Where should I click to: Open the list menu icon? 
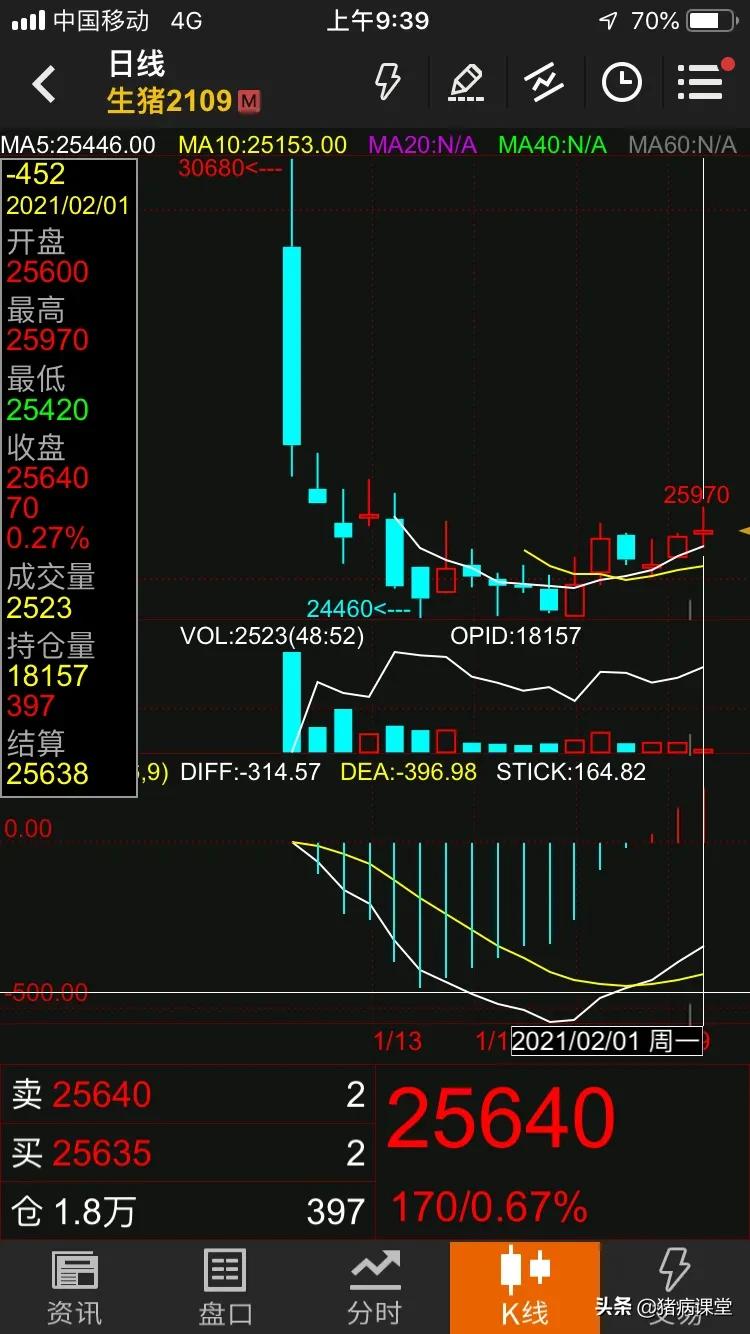tap(702, 82)
